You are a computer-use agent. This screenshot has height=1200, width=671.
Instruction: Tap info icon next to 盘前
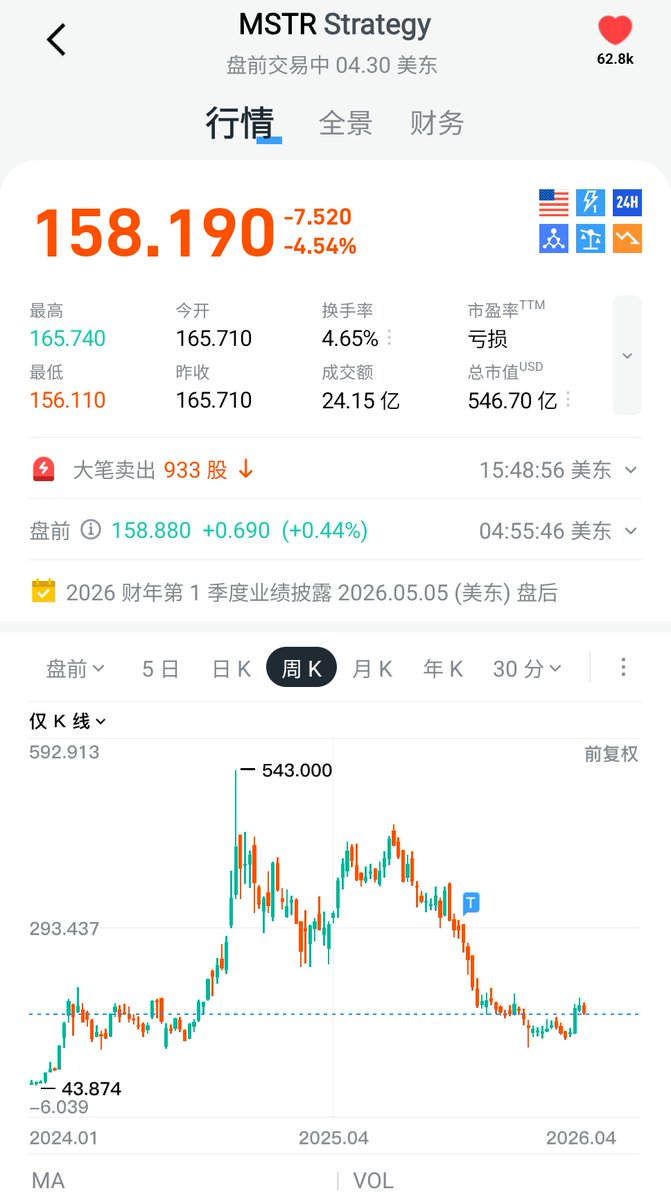click(90, 529)
